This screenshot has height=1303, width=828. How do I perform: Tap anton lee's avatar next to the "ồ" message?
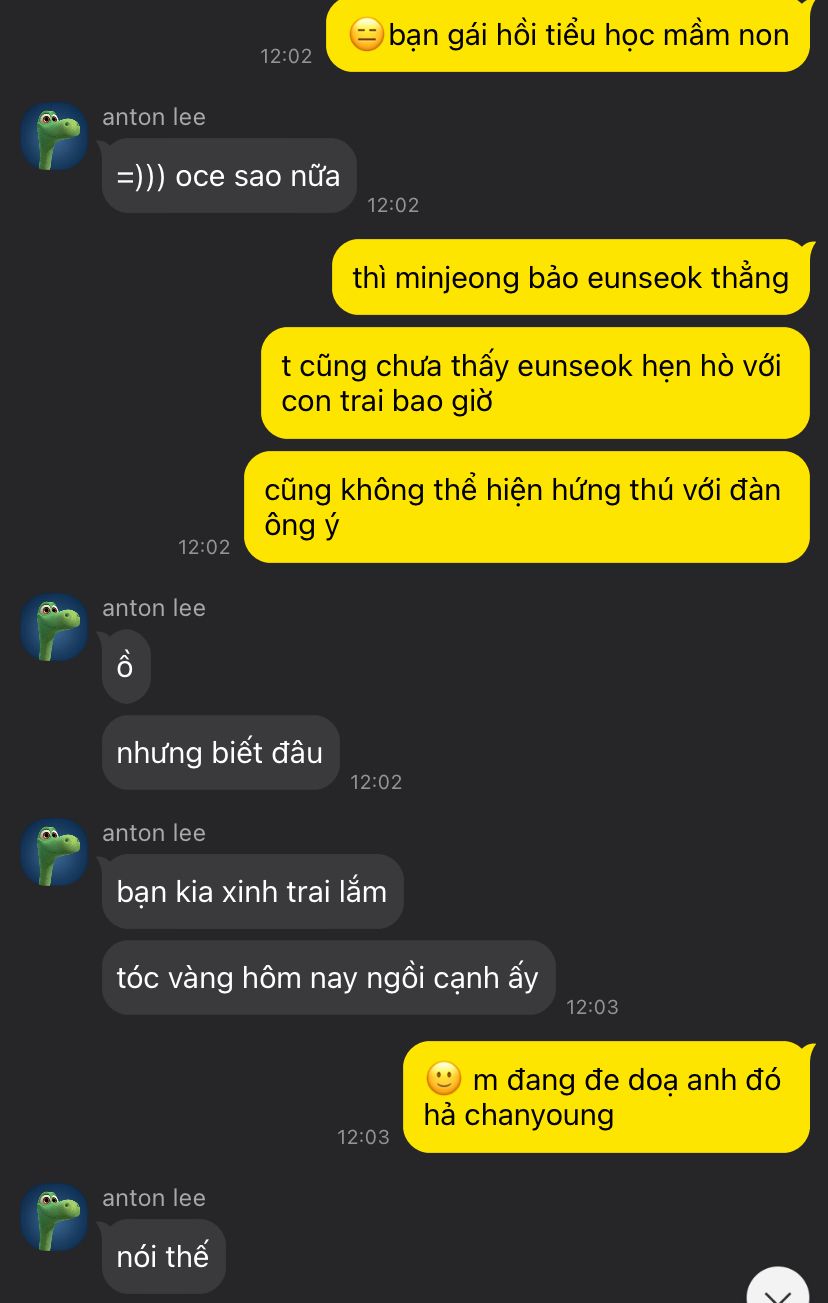coord(54,627)
